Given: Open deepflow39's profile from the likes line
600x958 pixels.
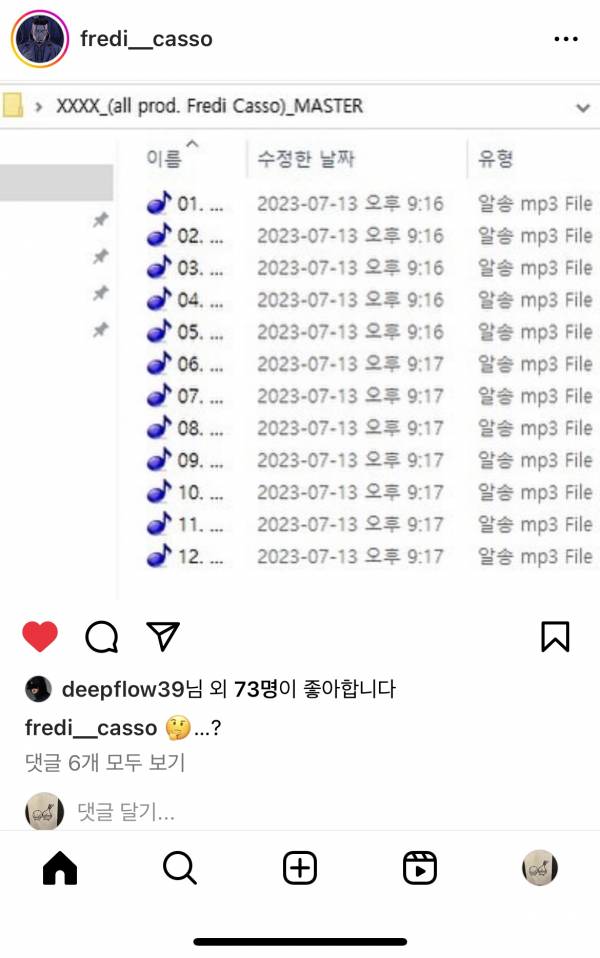Looking at the screenshot, I should 123,689.
